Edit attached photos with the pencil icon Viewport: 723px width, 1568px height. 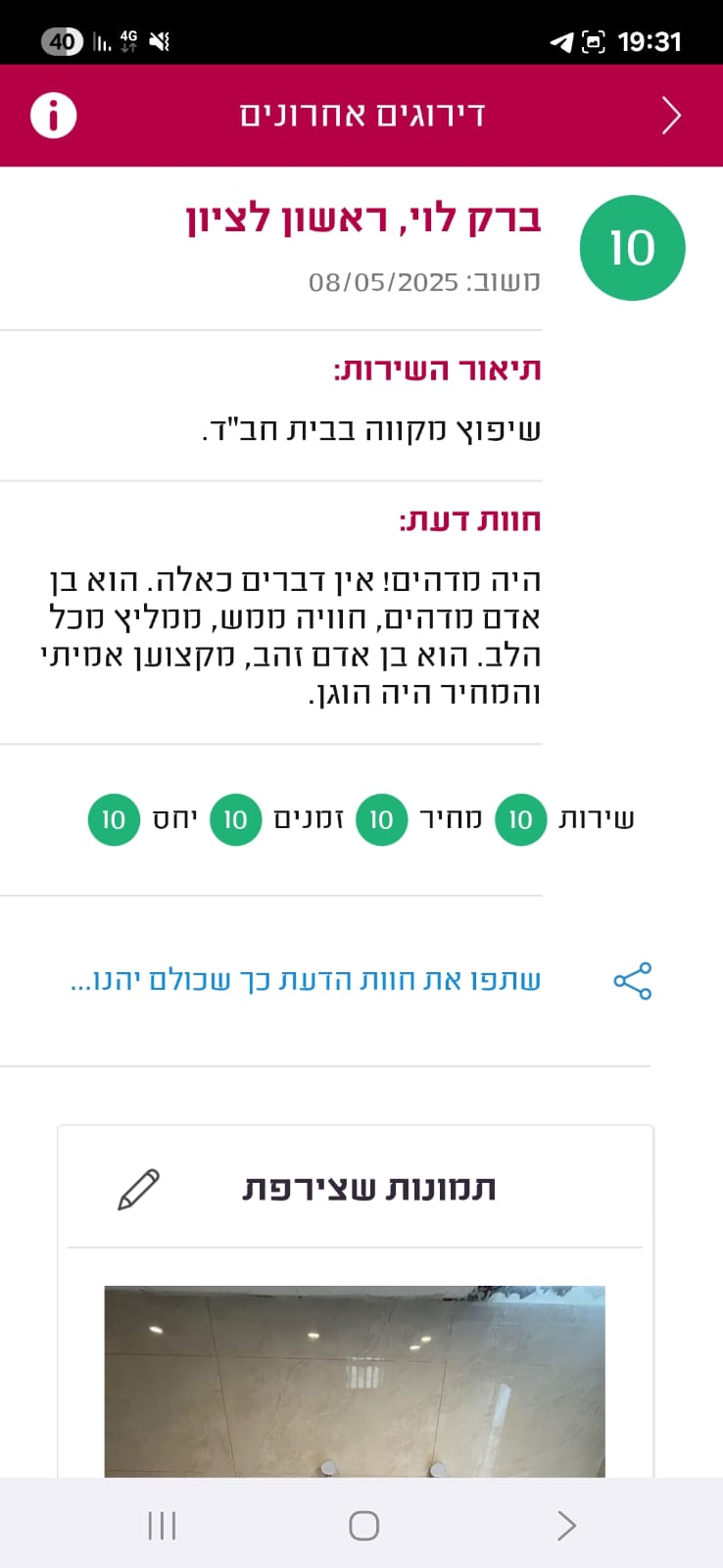138,1189
